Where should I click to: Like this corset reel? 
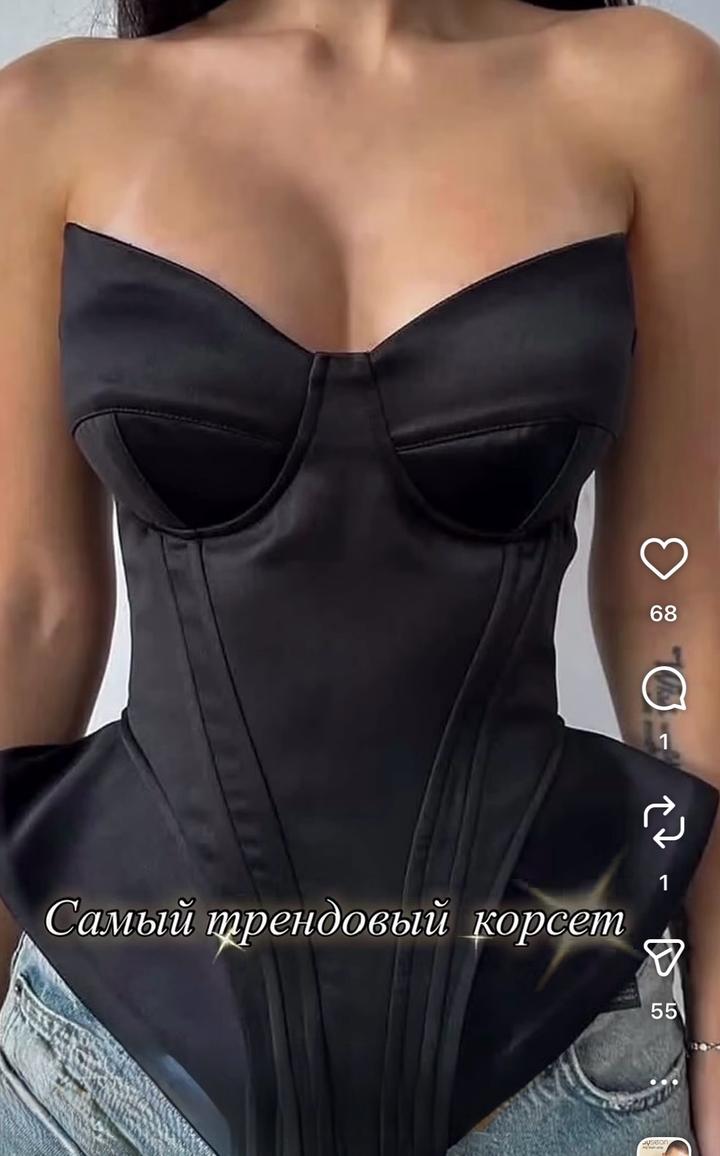click(x=664, y=559)
